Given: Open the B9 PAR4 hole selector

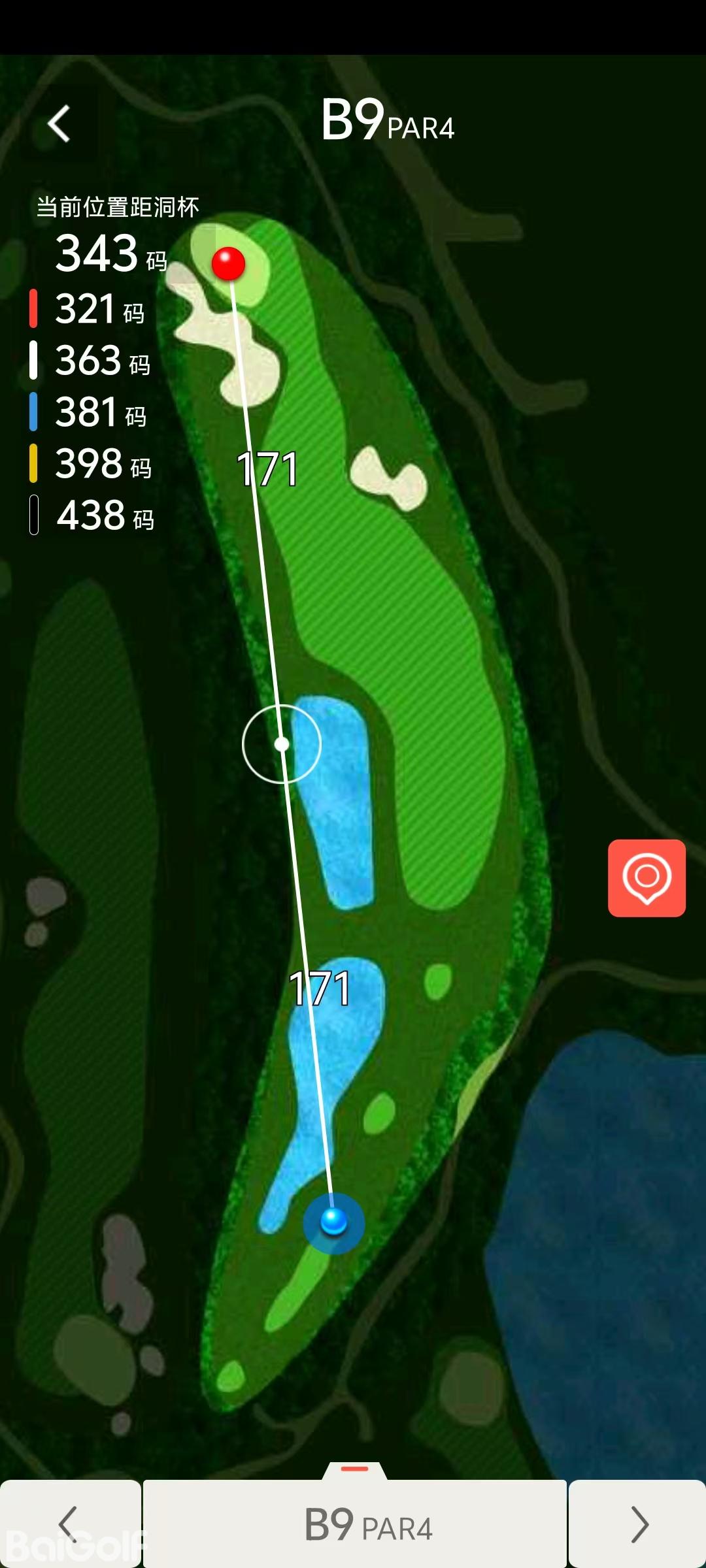Looking at the screenshot, I should 355,1524.
